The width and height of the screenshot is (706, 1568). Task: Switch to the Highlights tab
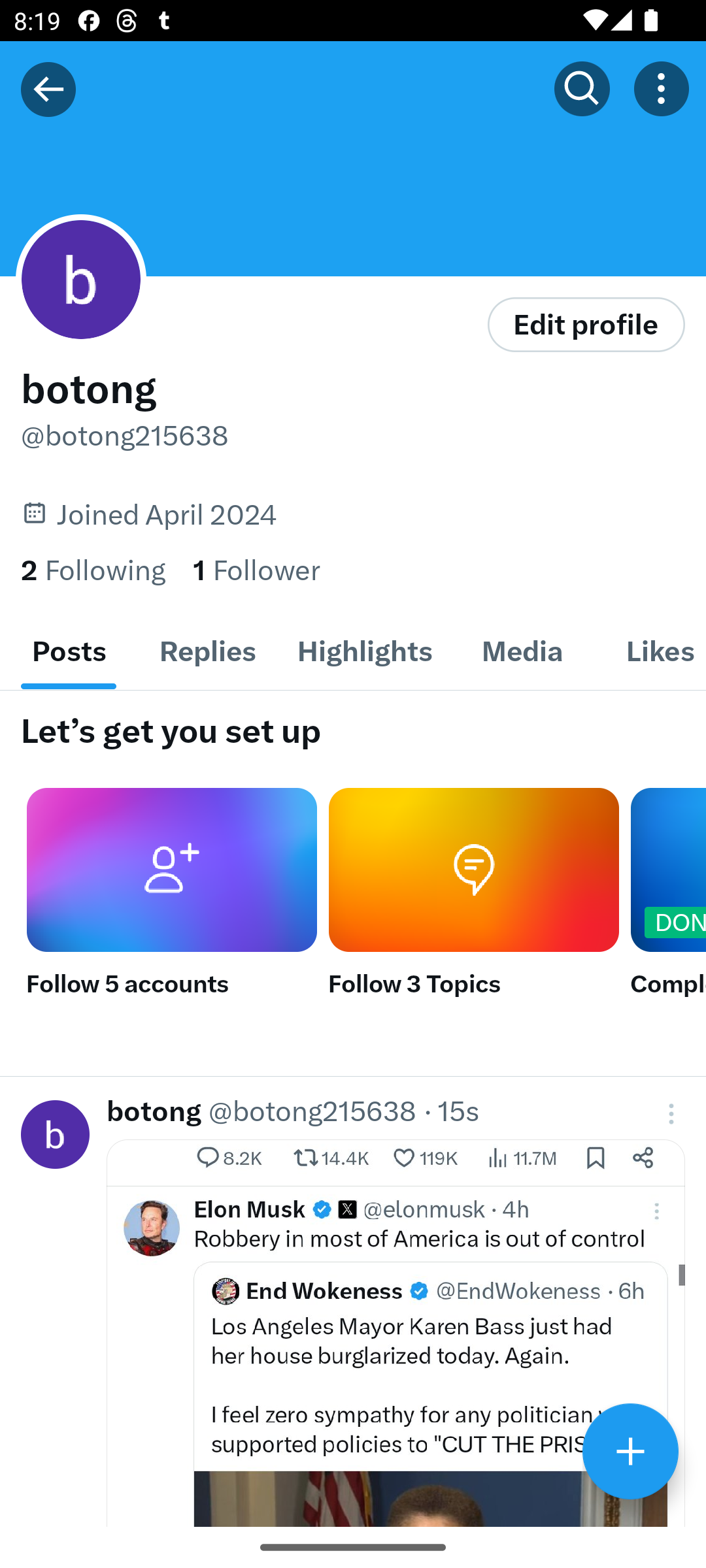pos(365,651)
